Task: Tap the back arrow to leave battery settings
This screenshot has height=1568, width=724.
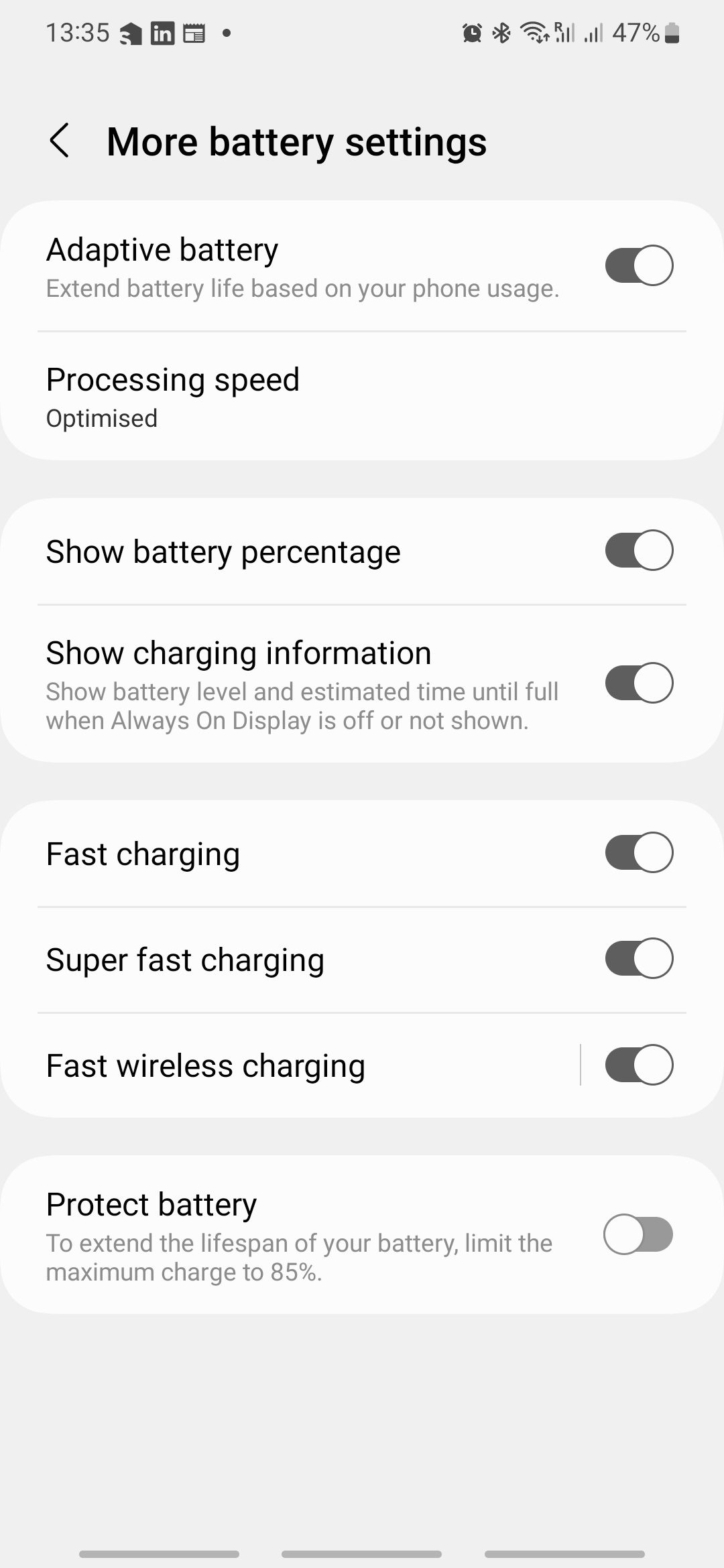Action: pos(60,141)
